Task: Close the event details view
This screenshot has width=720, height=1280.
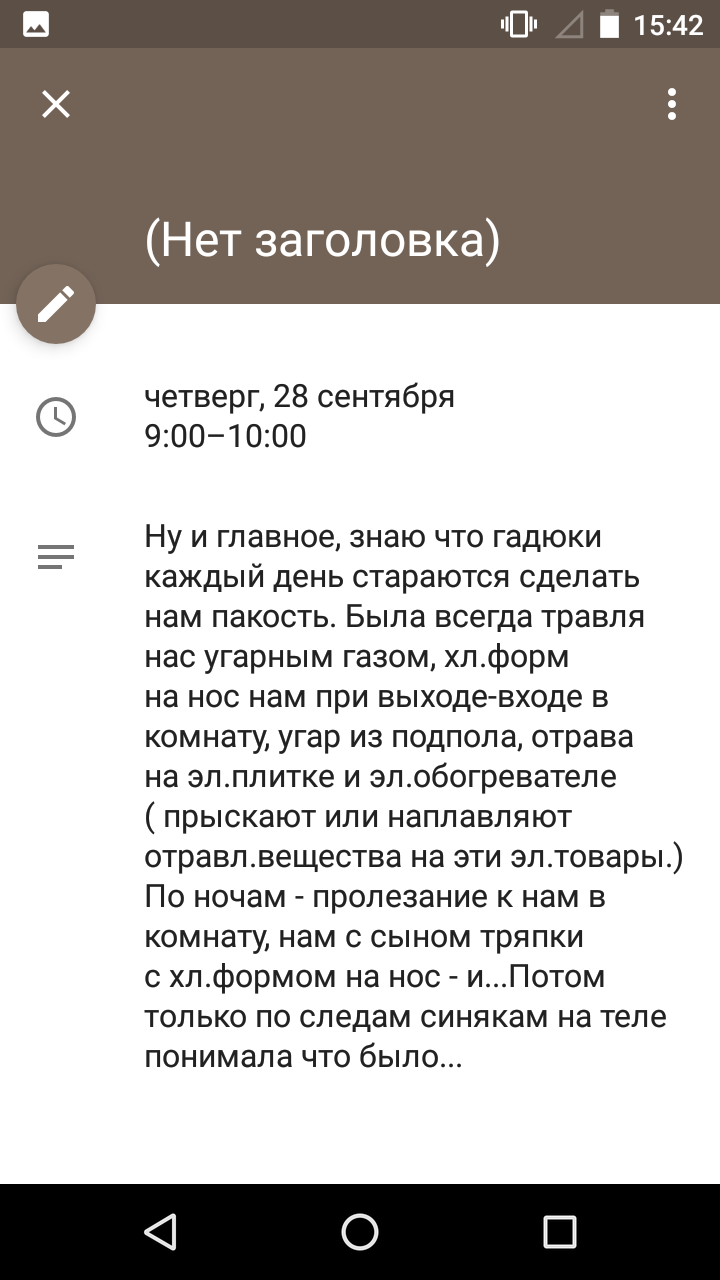Action: 56,104
